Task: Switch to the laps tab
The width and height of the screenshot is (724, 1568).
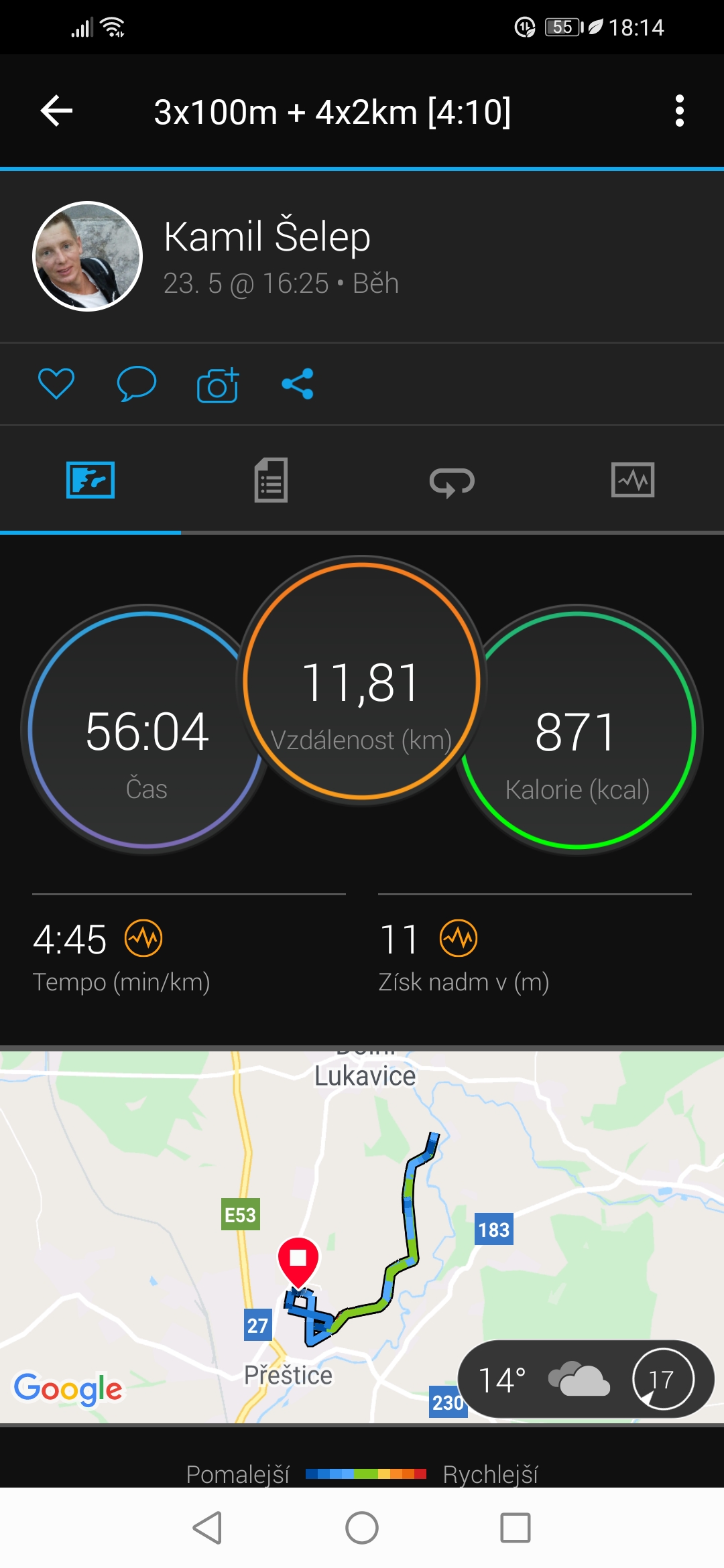Action: point(452,481)
